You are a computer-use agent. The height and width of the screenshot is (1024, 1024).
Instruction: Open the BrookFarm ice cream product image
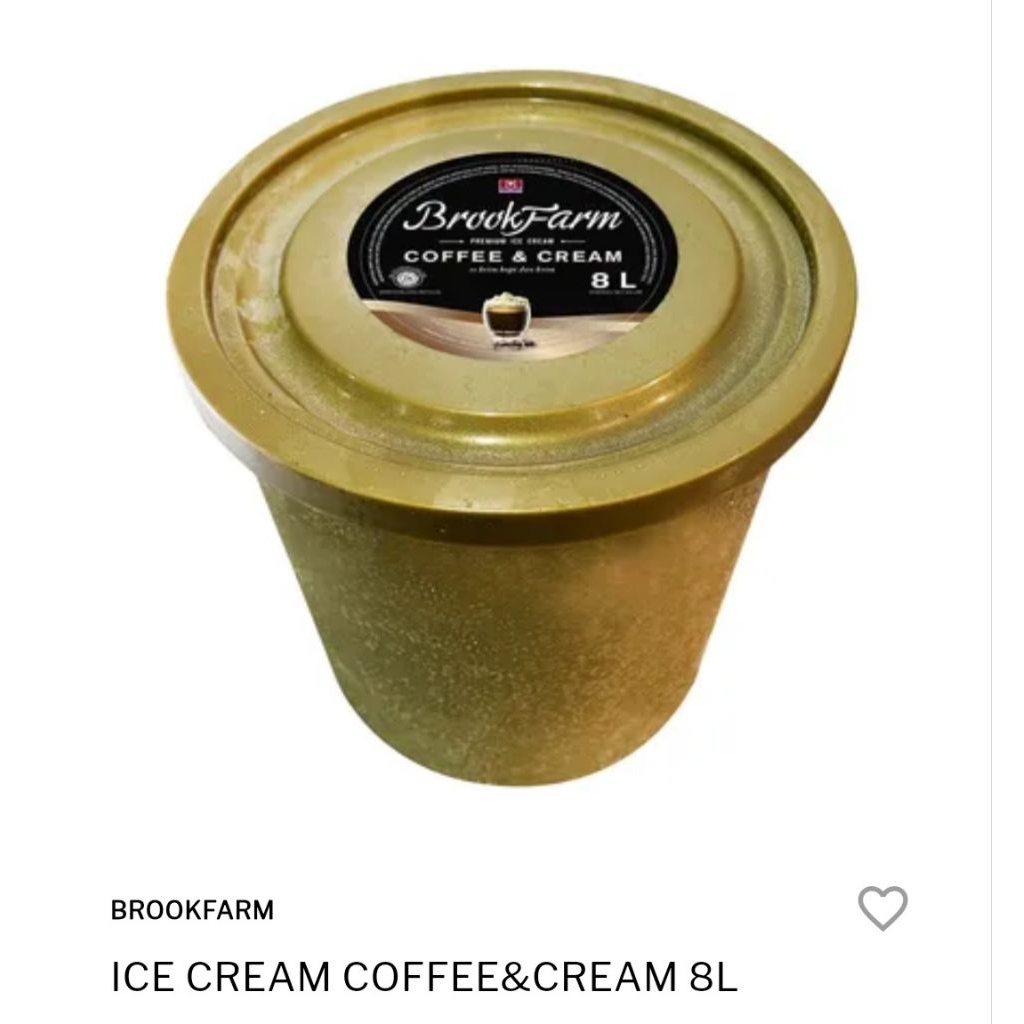(x=510, y=430)
